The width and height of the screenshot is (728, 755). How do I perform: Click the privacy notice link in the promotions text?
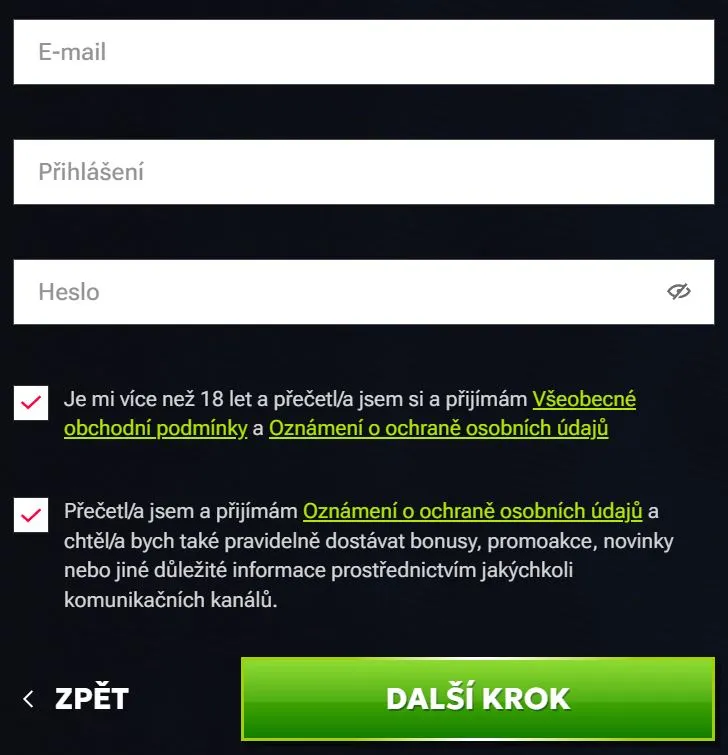click(x=472, y=510)
